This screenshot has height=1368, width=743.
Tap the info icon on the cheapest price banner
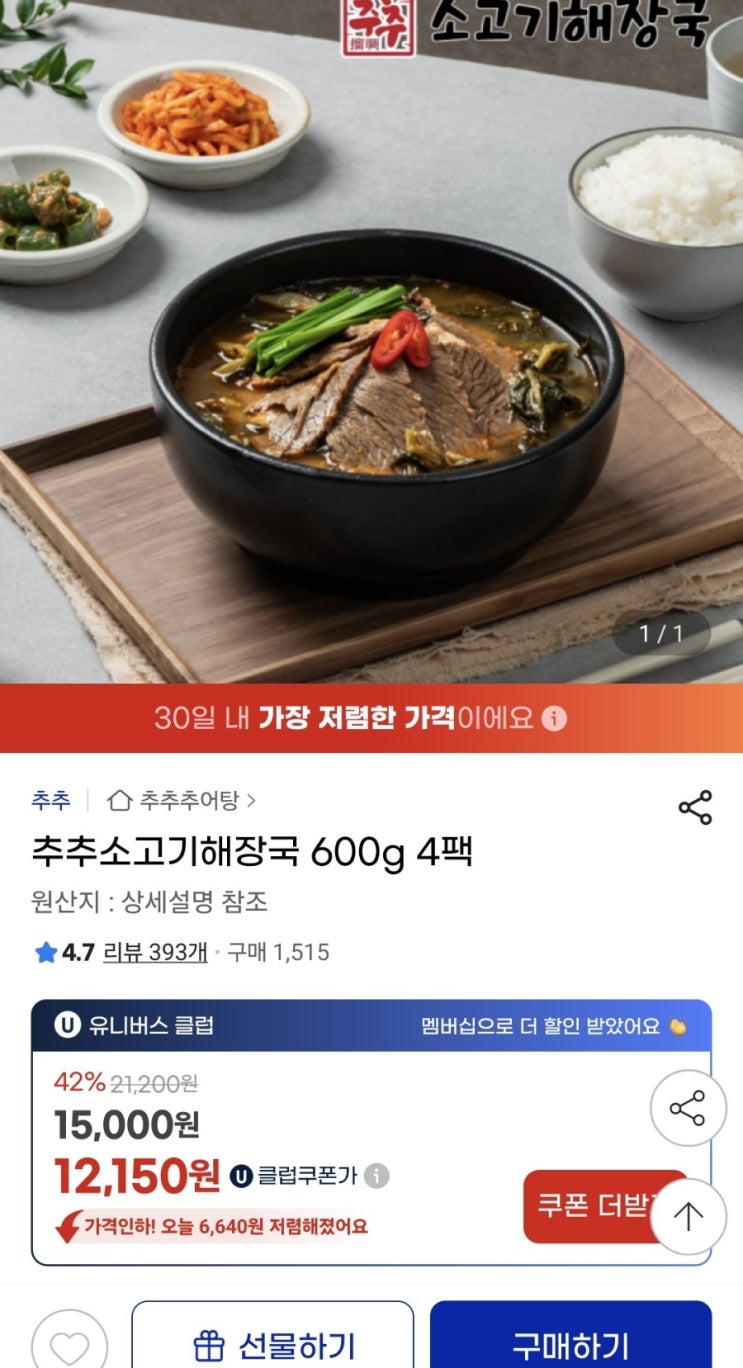[x=556, y=719]
